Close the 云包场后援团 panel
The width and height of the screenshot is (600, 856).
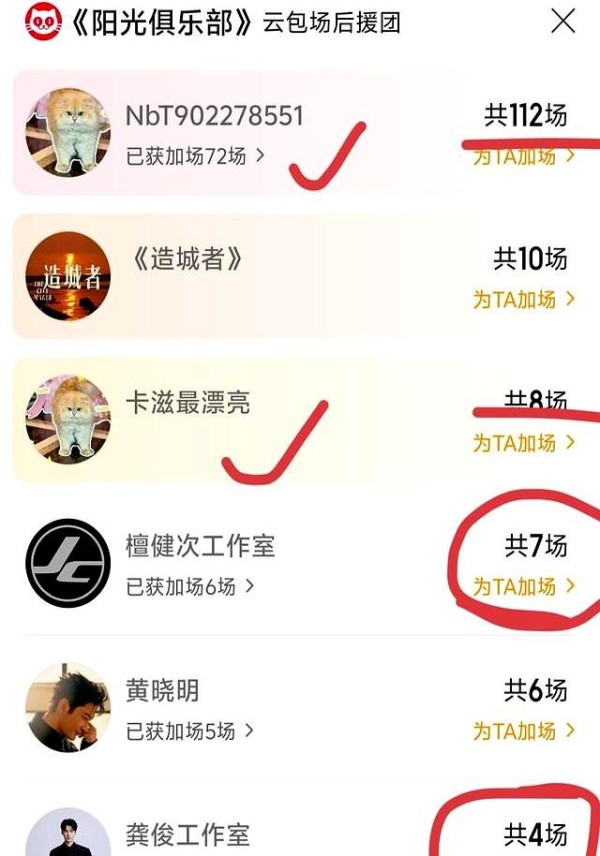tap(564, 21)
